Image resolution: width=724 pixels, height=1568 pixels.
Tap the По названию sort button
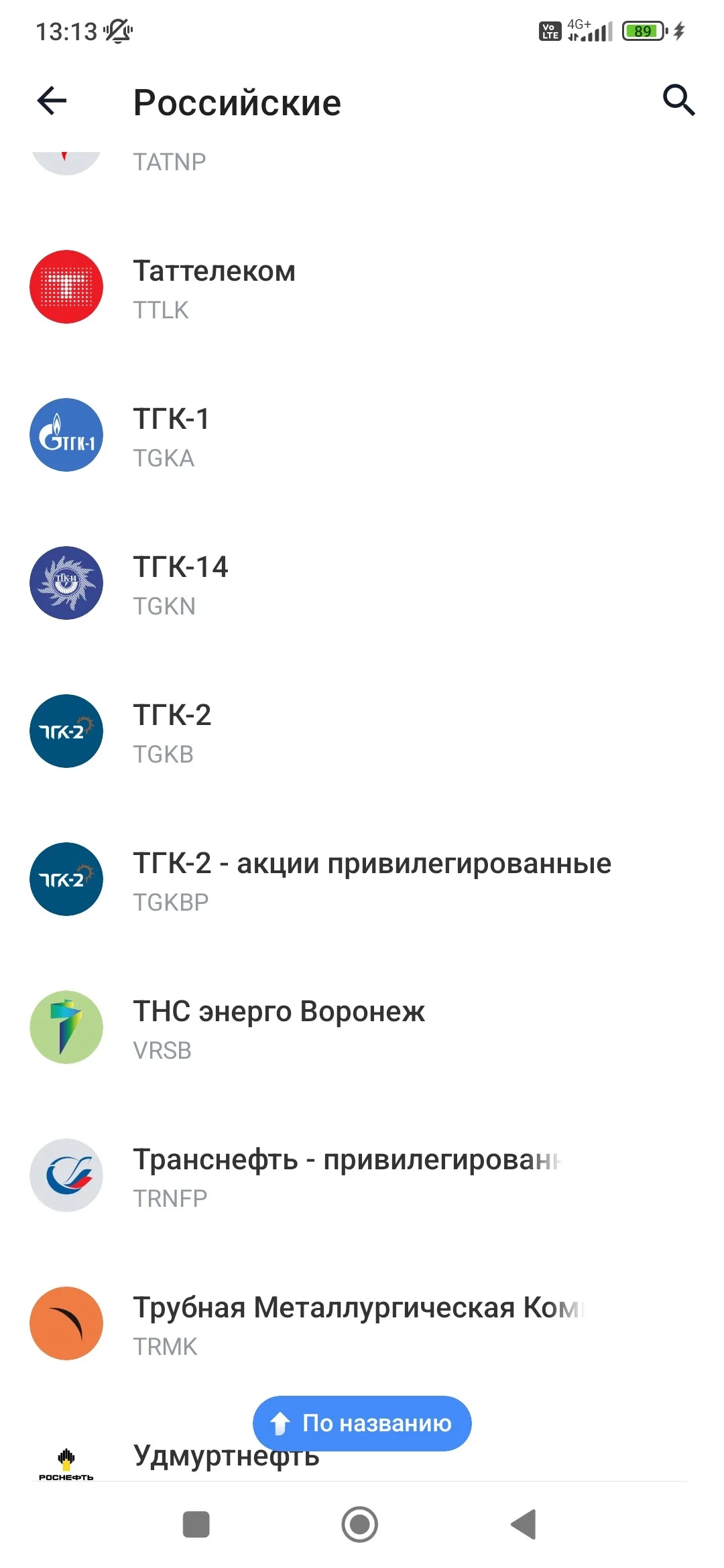coord(362,1423)
